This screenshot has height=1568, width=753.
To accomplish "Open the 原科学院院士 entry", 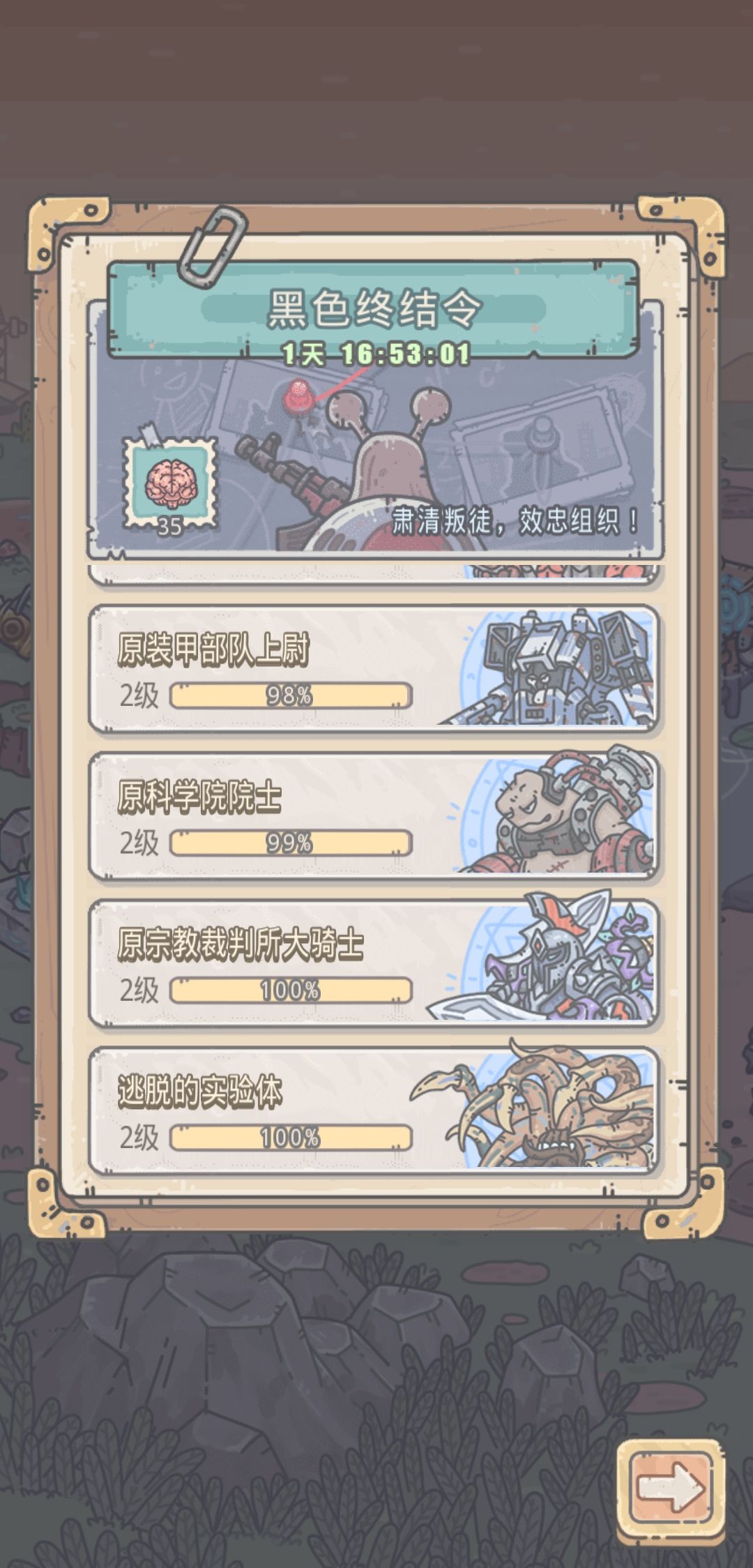I will (x=374, y=816).
